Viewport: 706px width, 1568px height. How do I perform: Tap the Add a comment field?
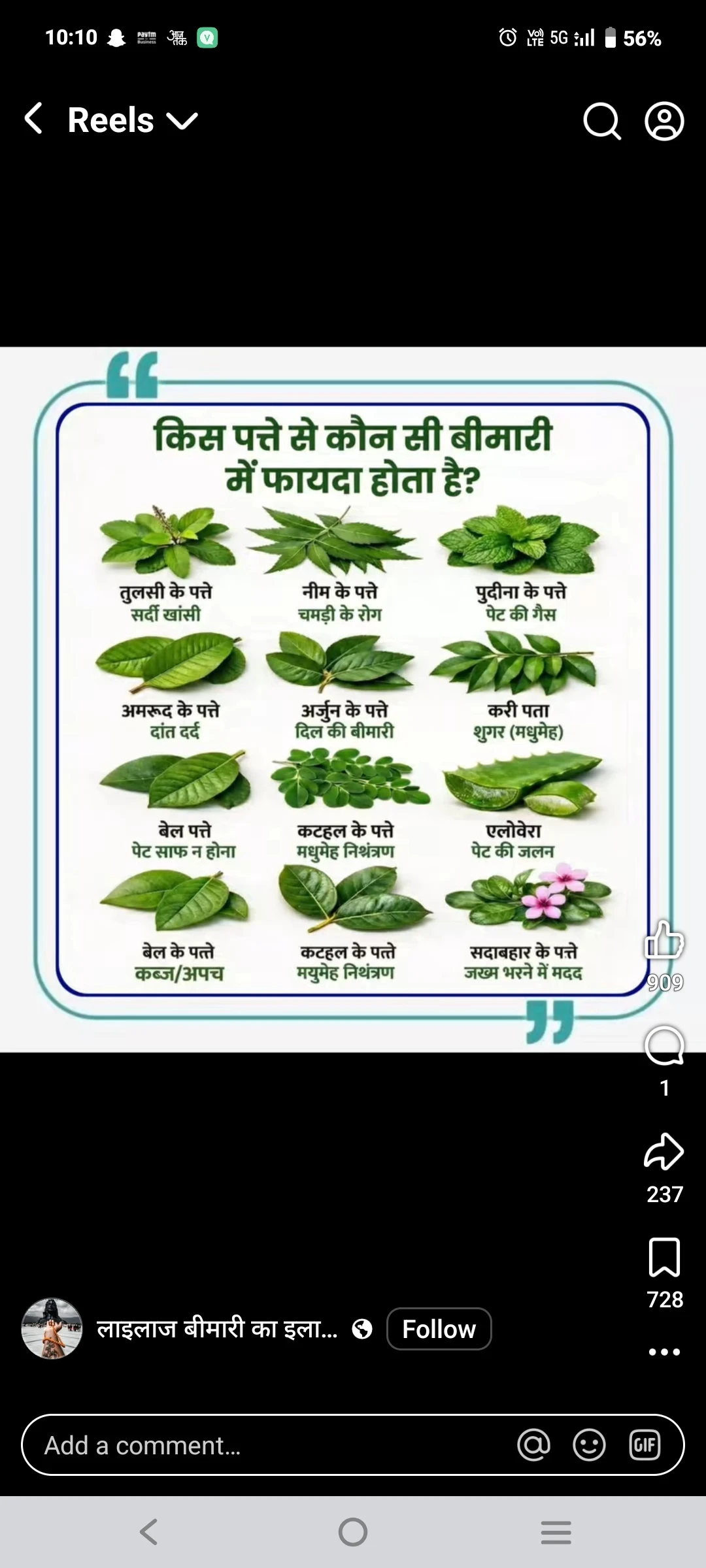pos(261,1445)
